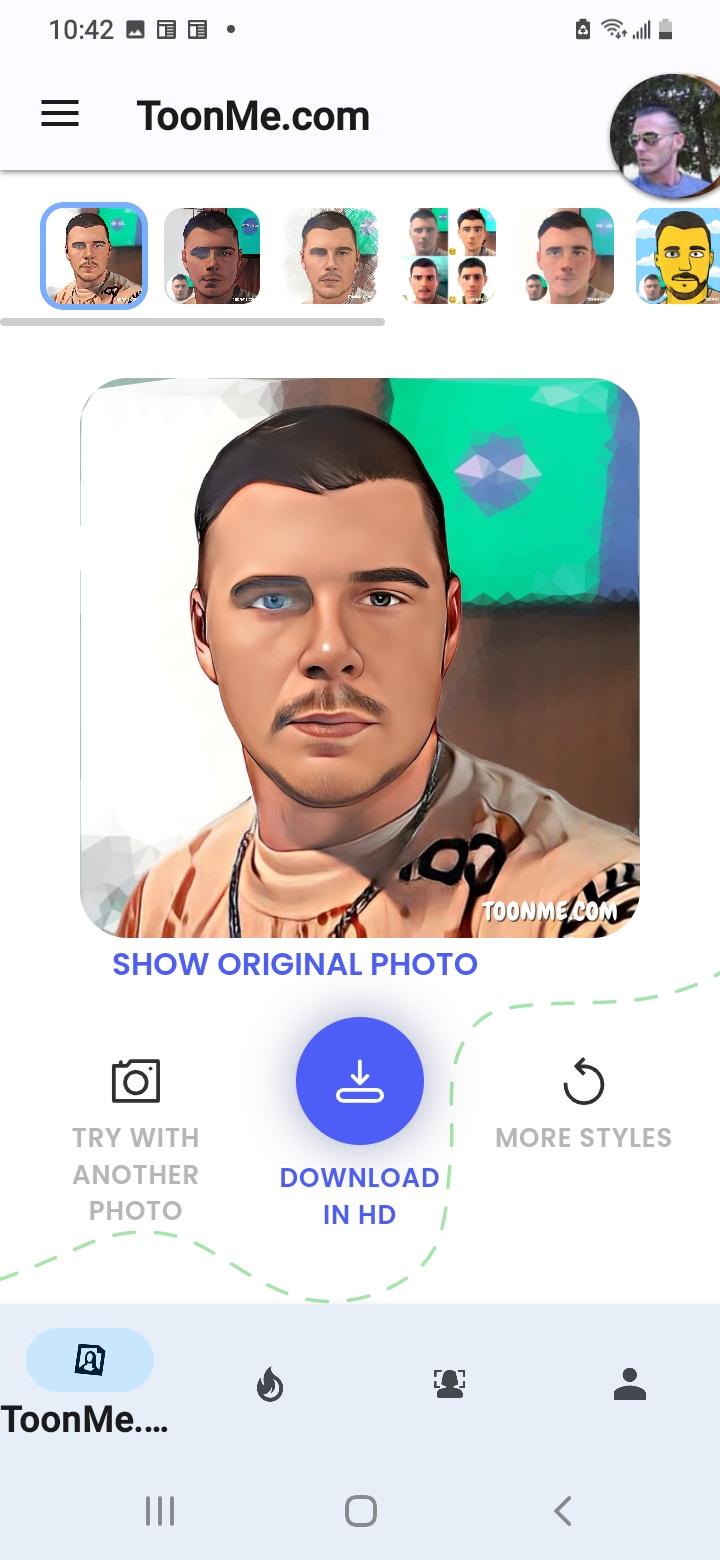Select the four-face collage style
This screenshot has width=720, height=1560.
tap(450, 256)
